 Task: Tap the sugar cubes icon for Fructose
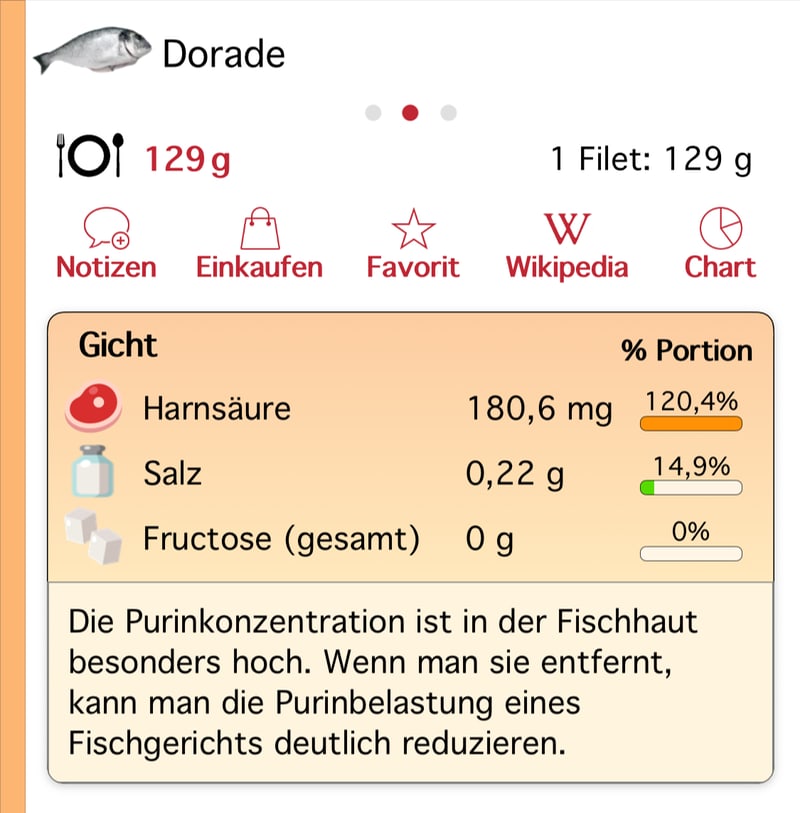tap(91, 538)
